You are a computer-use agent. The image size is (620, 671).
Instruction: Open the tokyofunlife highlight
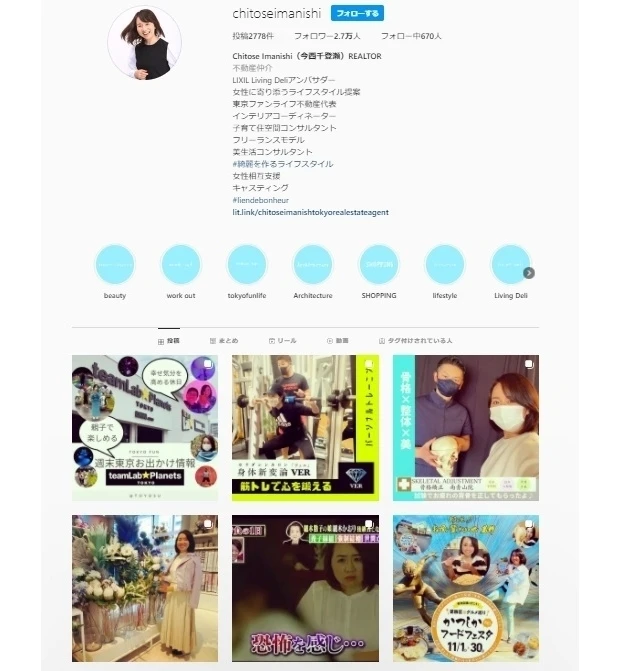pyautogui.click(x=247, y=265)
